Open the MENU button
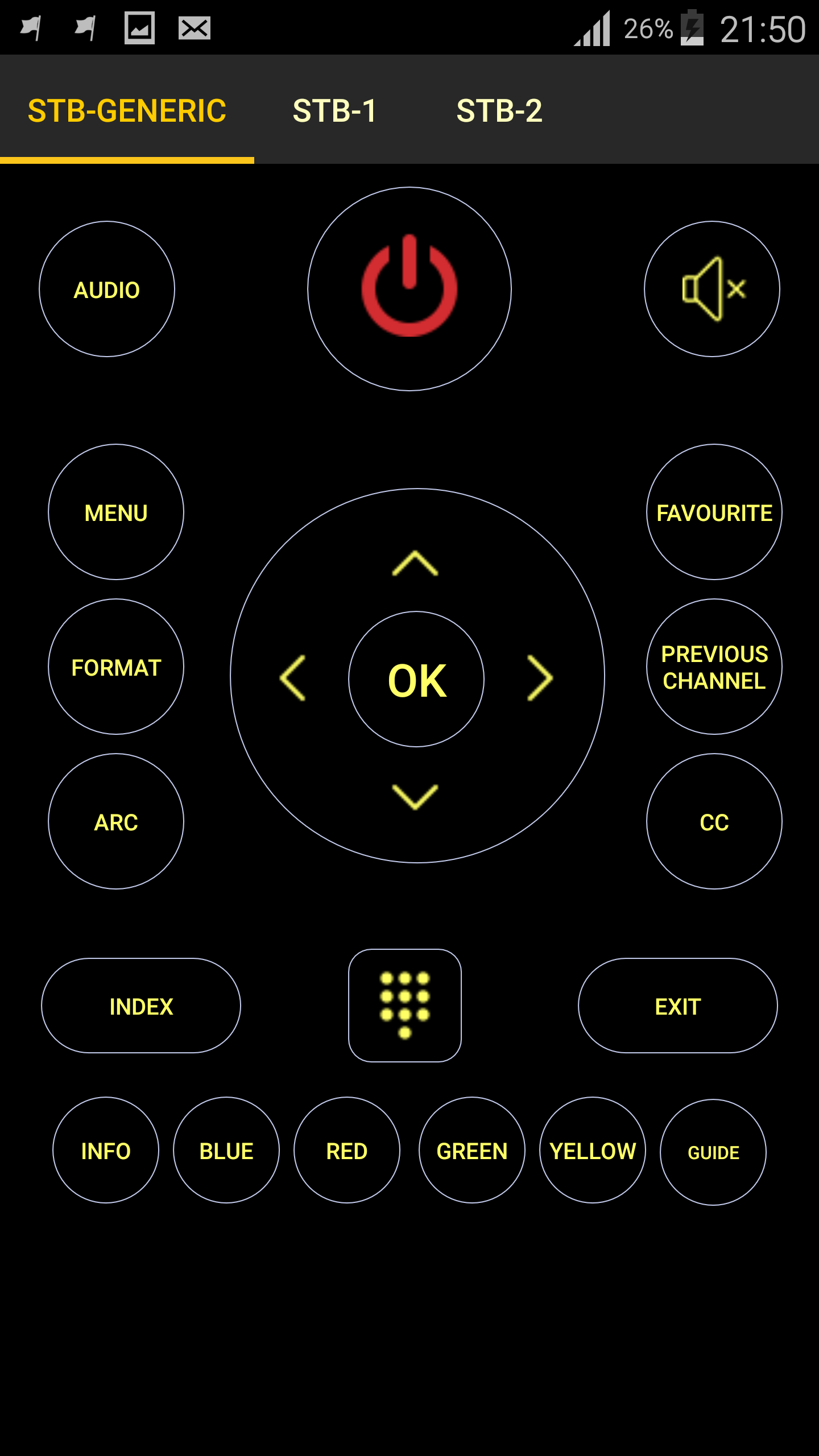The width and height of the screenshot is (819, 1456). (x=116, y=512)
